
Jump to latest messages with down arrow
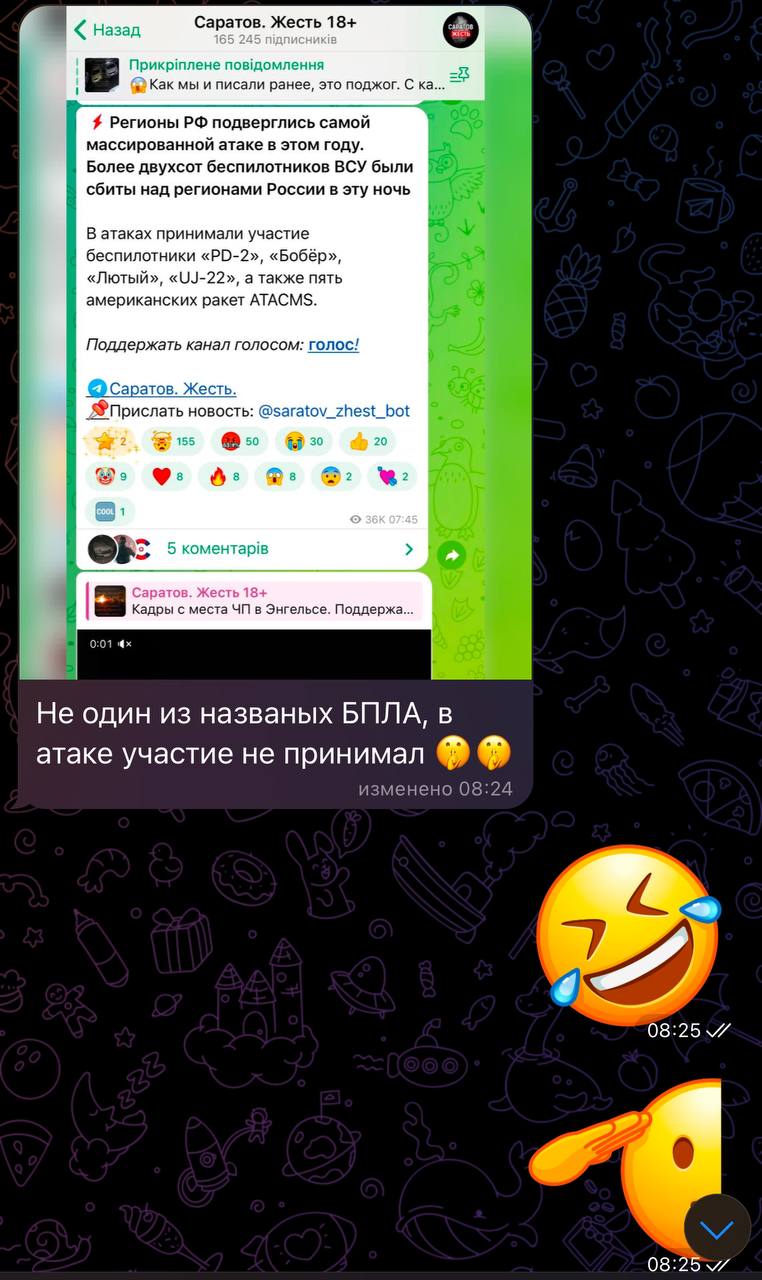point(716,1229)
